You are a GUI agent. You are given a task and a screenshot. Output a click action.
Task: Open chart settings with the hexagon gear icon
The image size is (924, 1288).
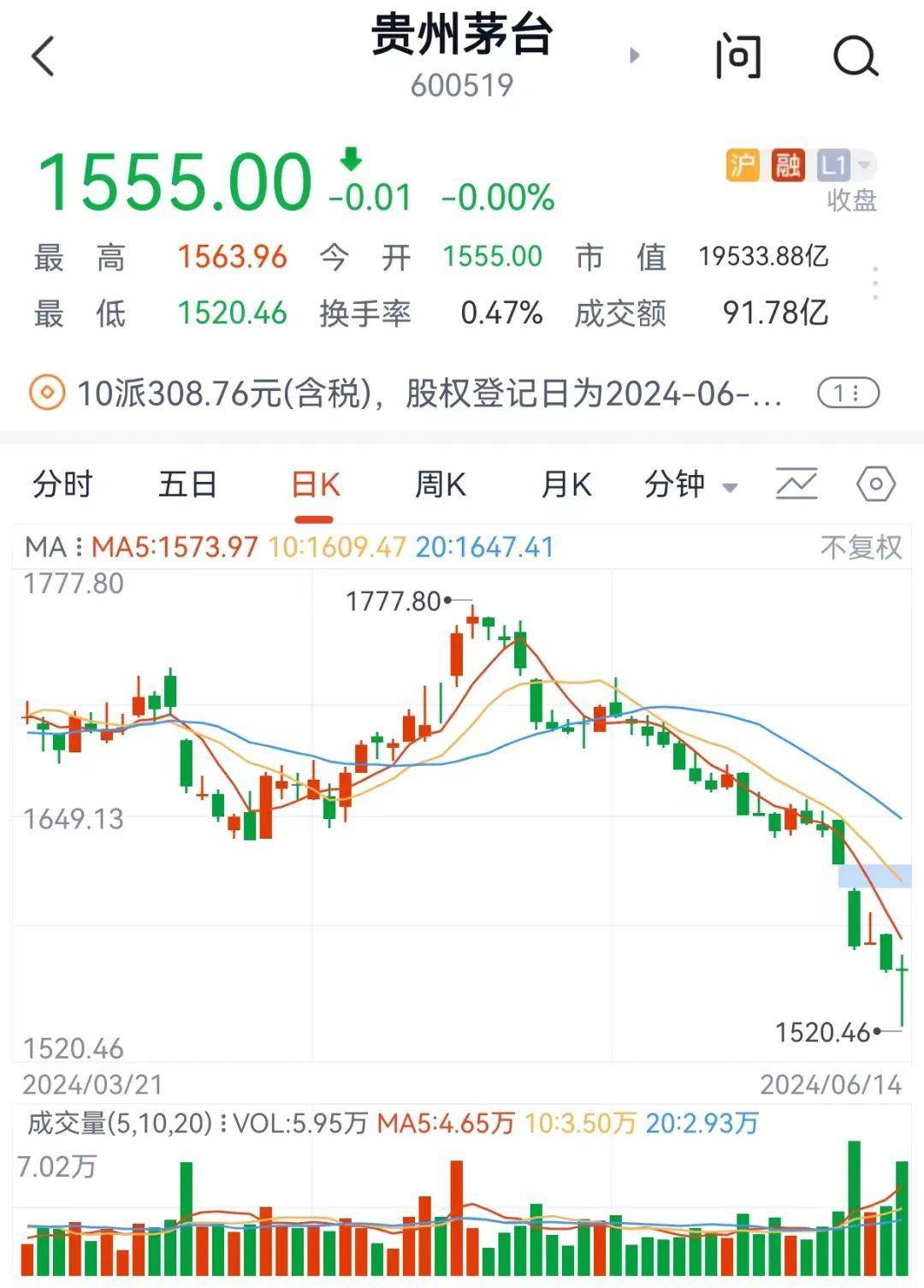[x=874, y=484]
